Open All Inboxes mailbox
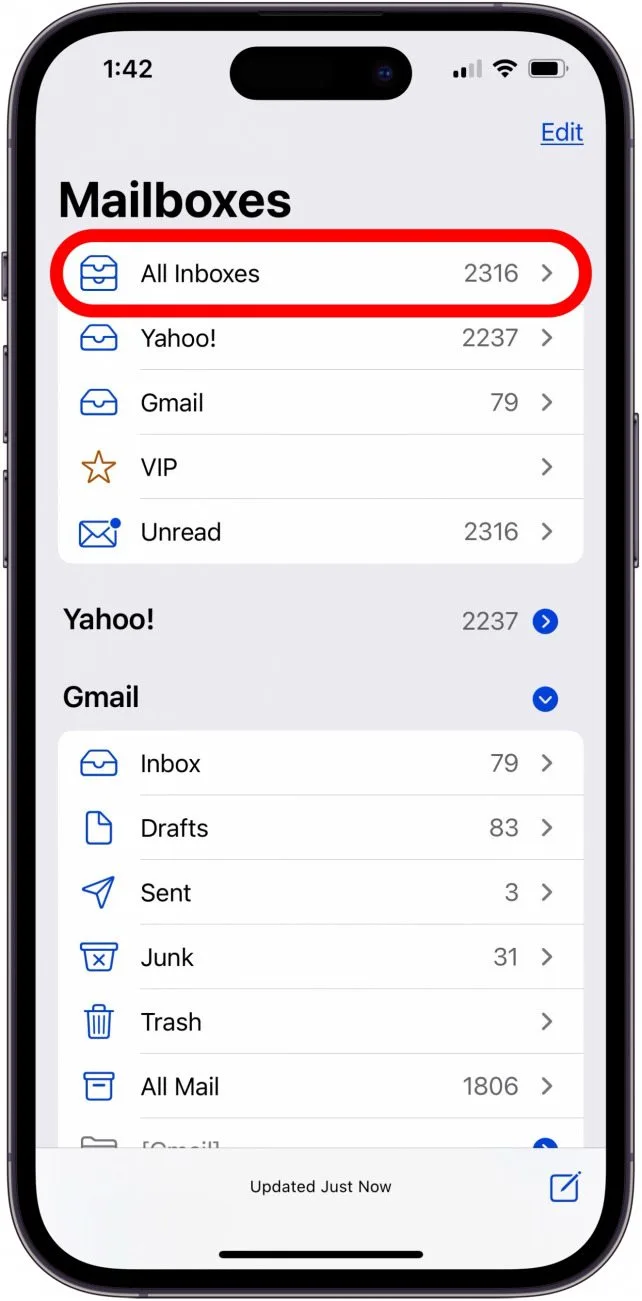 pyautogui.click(x=320, y=273)
